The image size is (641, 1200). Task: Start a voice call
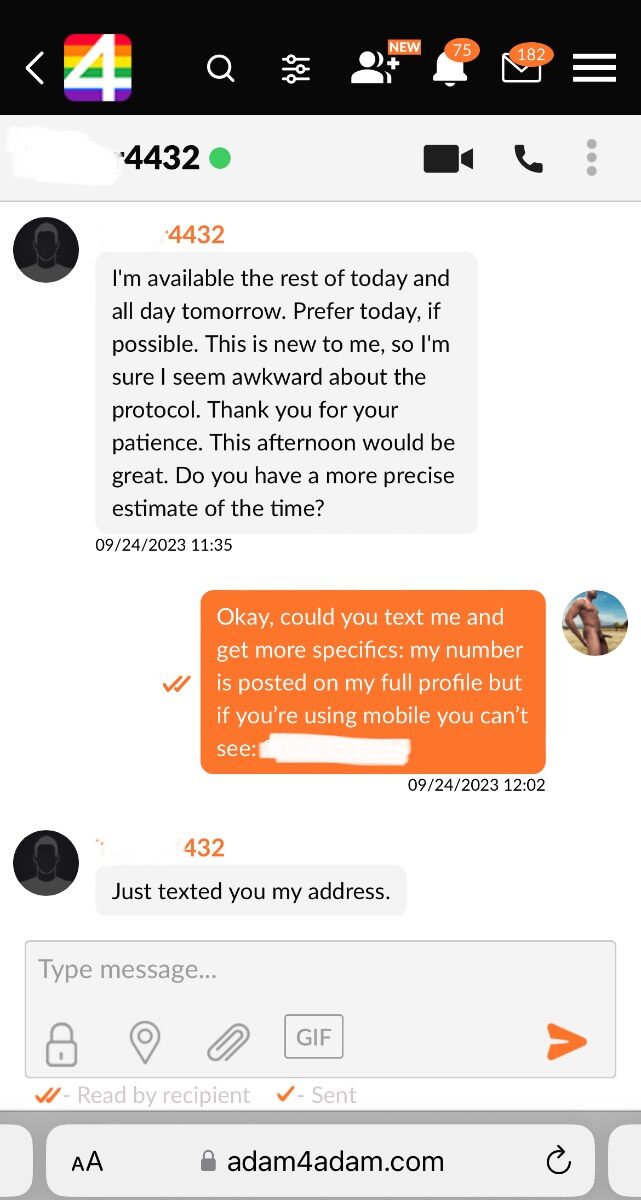pos(528,159)
